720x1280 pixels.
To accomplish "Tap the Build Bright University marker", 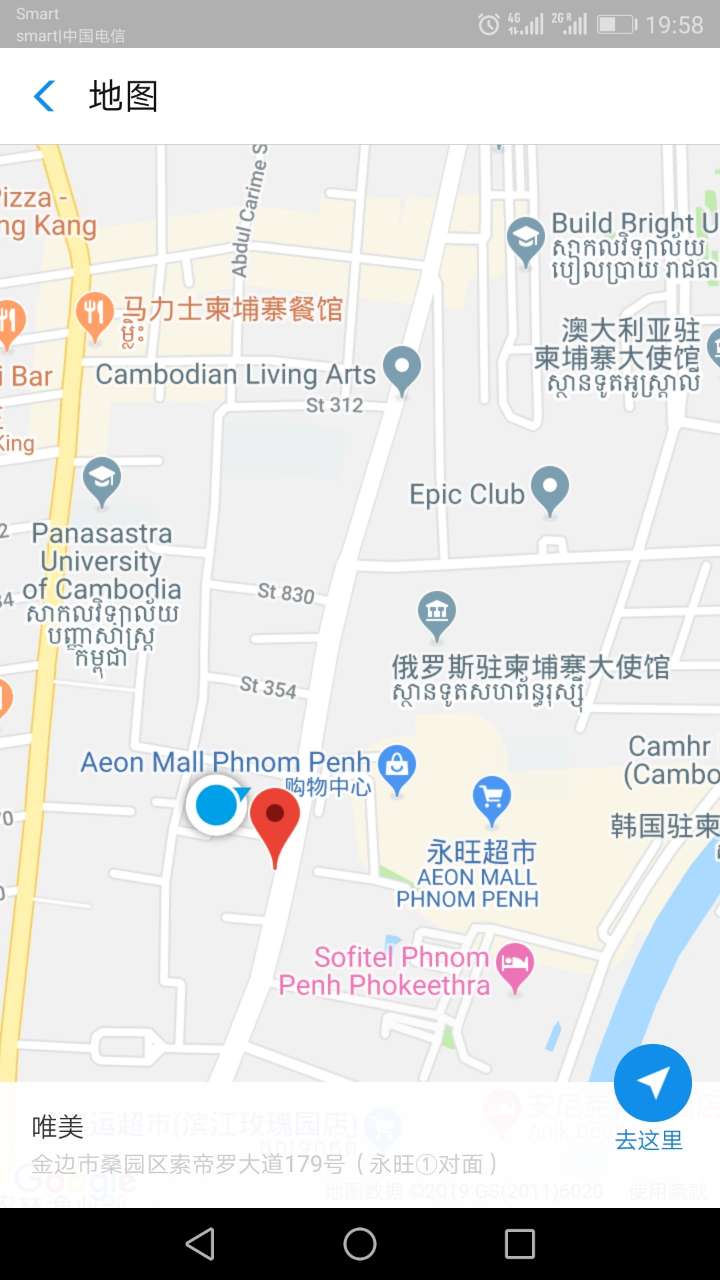I will click(525, 240).
